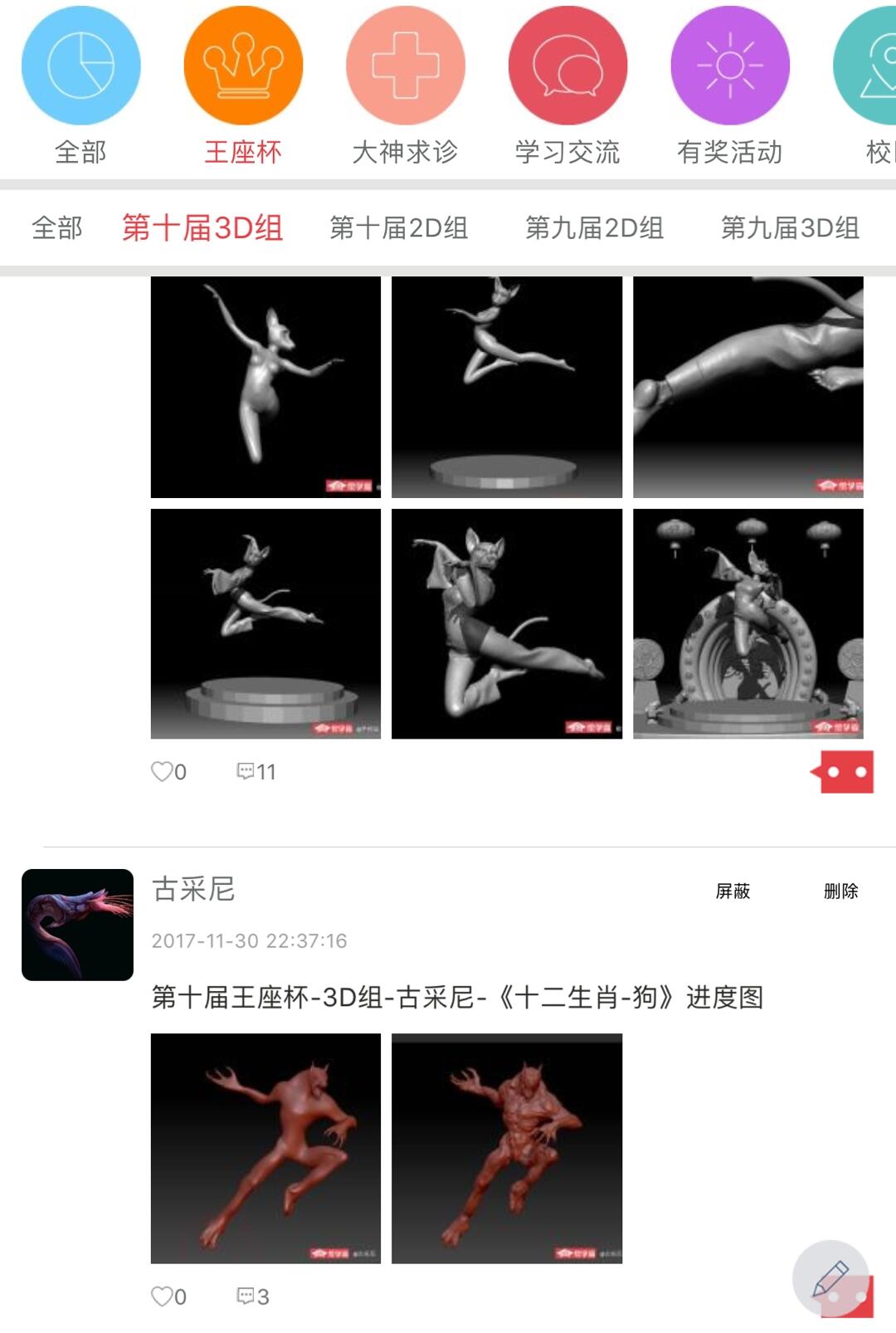The width and height of the screenshot is (896, 1333).
Task: View the sculpture image with lanterns and round gate
Action: pyautogui.click(x=747, y=623)
